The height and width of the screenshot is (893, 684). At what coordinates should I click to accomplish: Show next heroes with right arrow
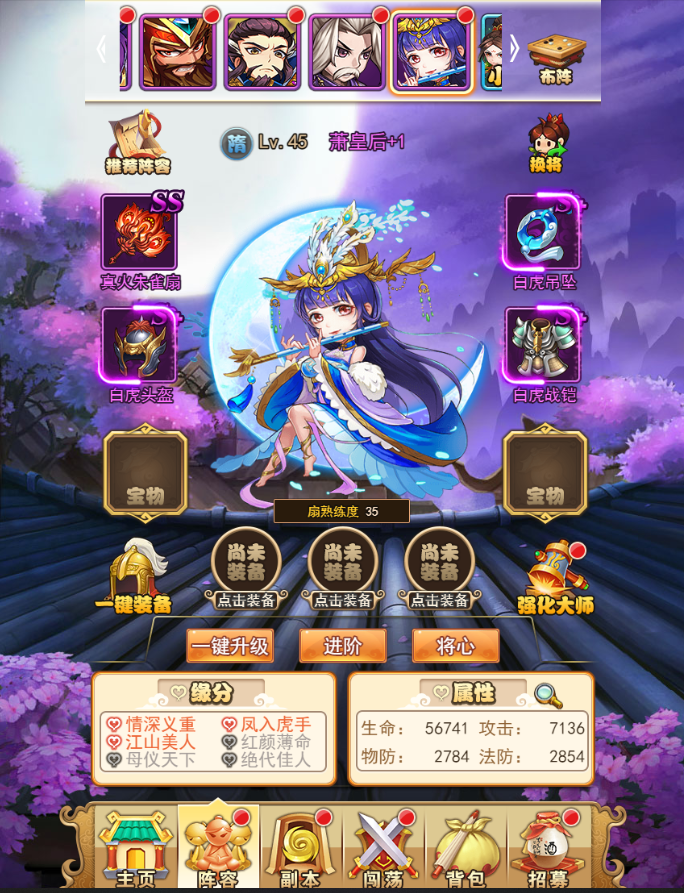[514, 48]
